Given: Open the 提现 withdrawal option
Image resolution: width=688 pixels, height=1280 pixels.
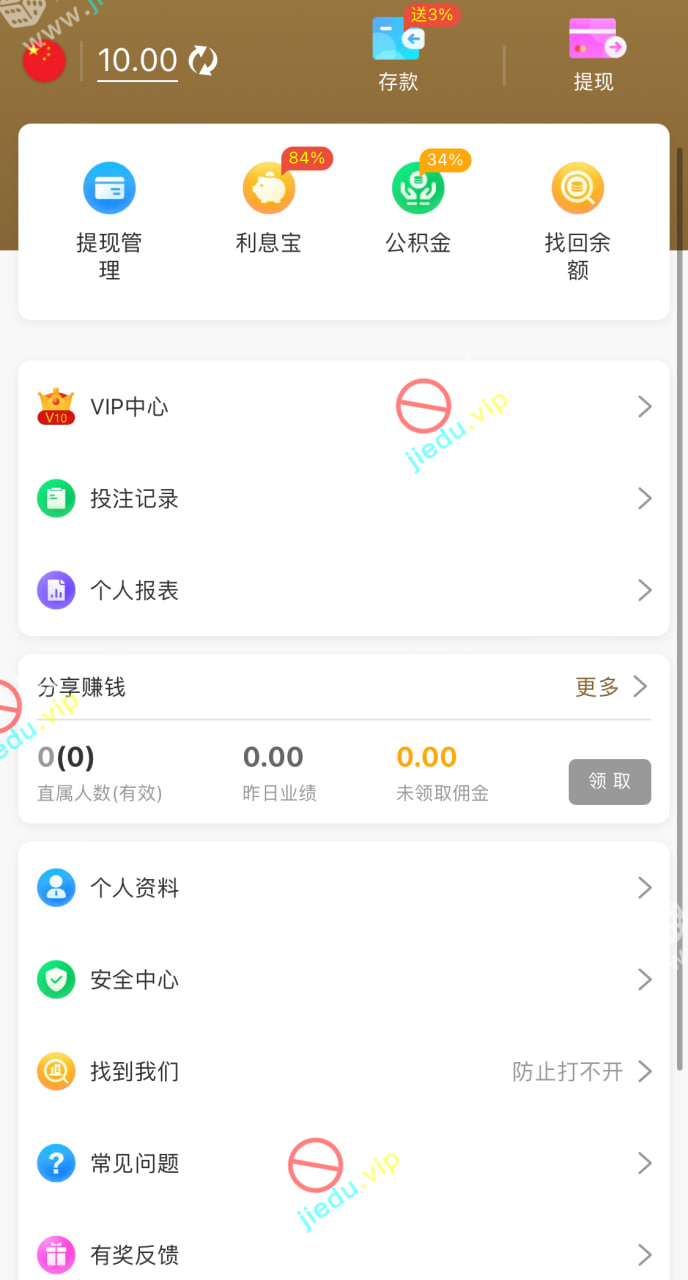Looking at the screenshot, I should coord(594,56).
